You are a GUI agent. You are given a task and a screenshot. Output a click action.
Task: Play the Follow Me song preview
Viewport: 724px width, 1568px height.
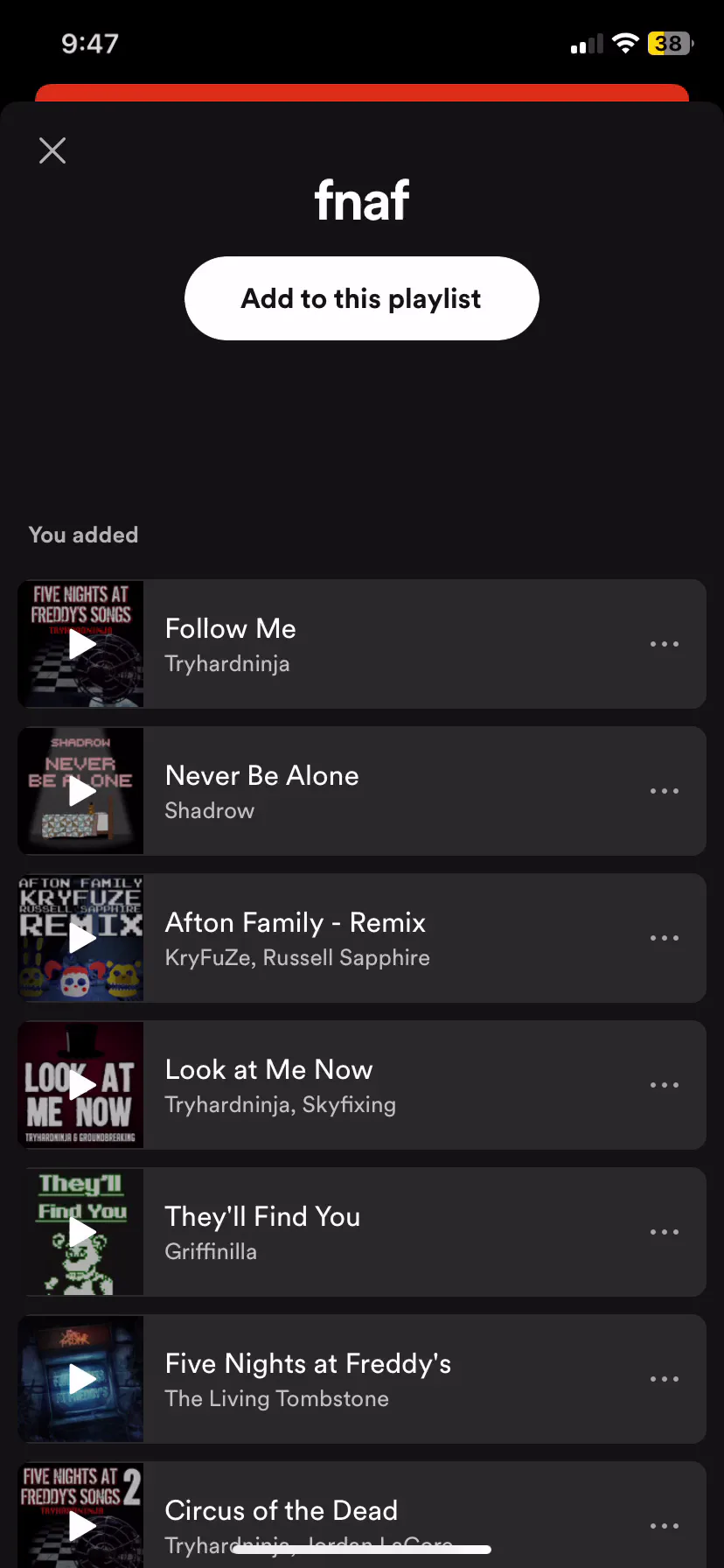(x=81, y=645)
